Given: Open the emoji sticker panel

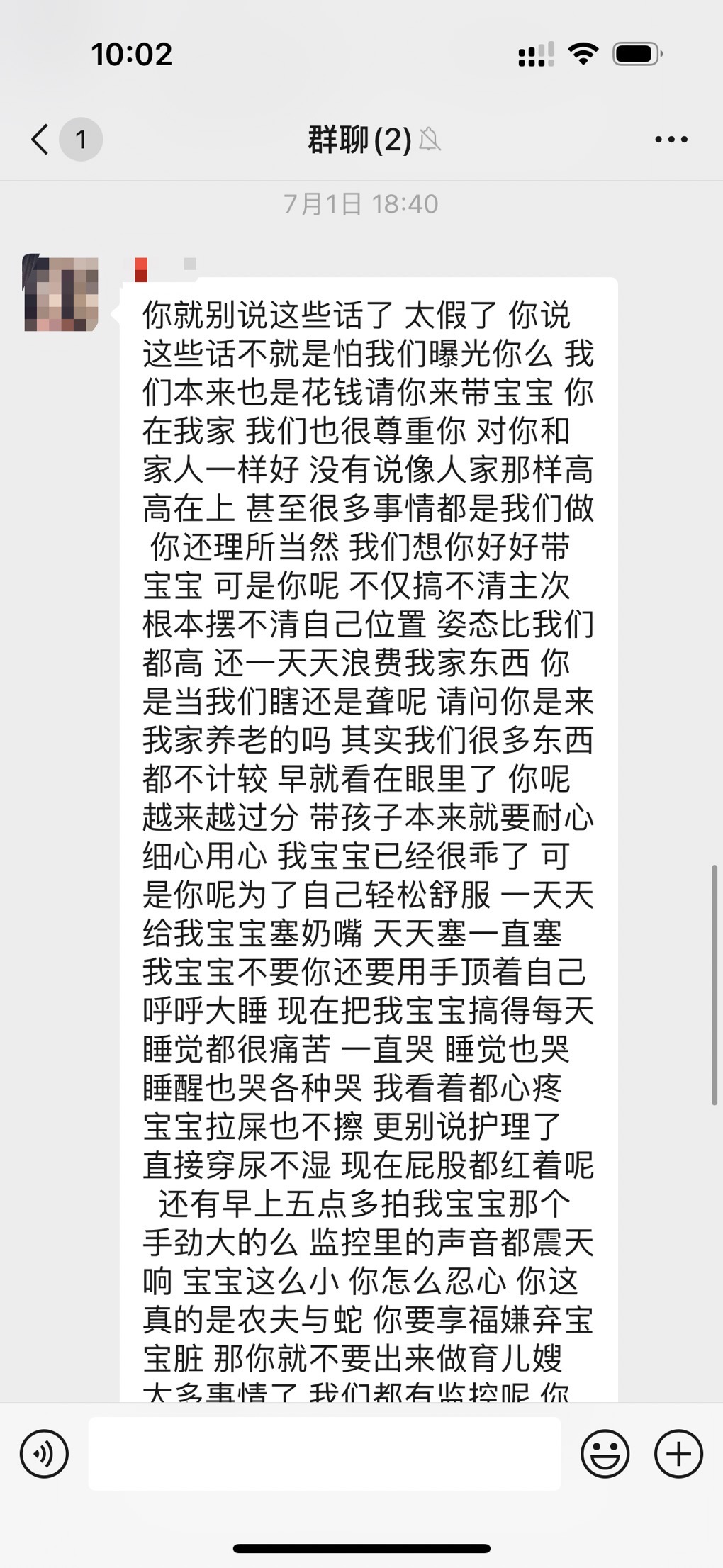Looking at the screenshot, I should [x=605, y=1454].
